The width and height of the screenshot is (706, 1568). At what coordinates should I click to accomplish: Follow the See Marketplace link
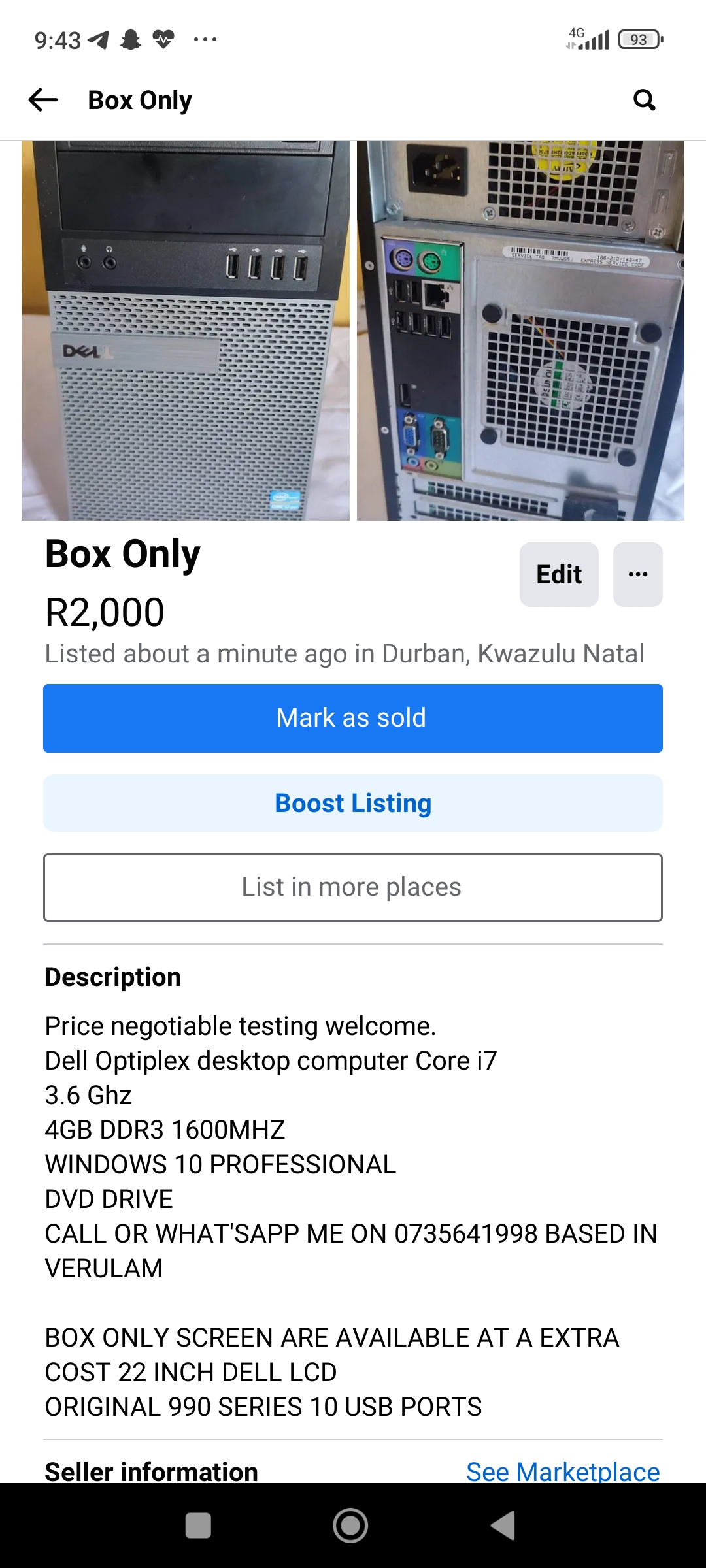coord(563,1471)
